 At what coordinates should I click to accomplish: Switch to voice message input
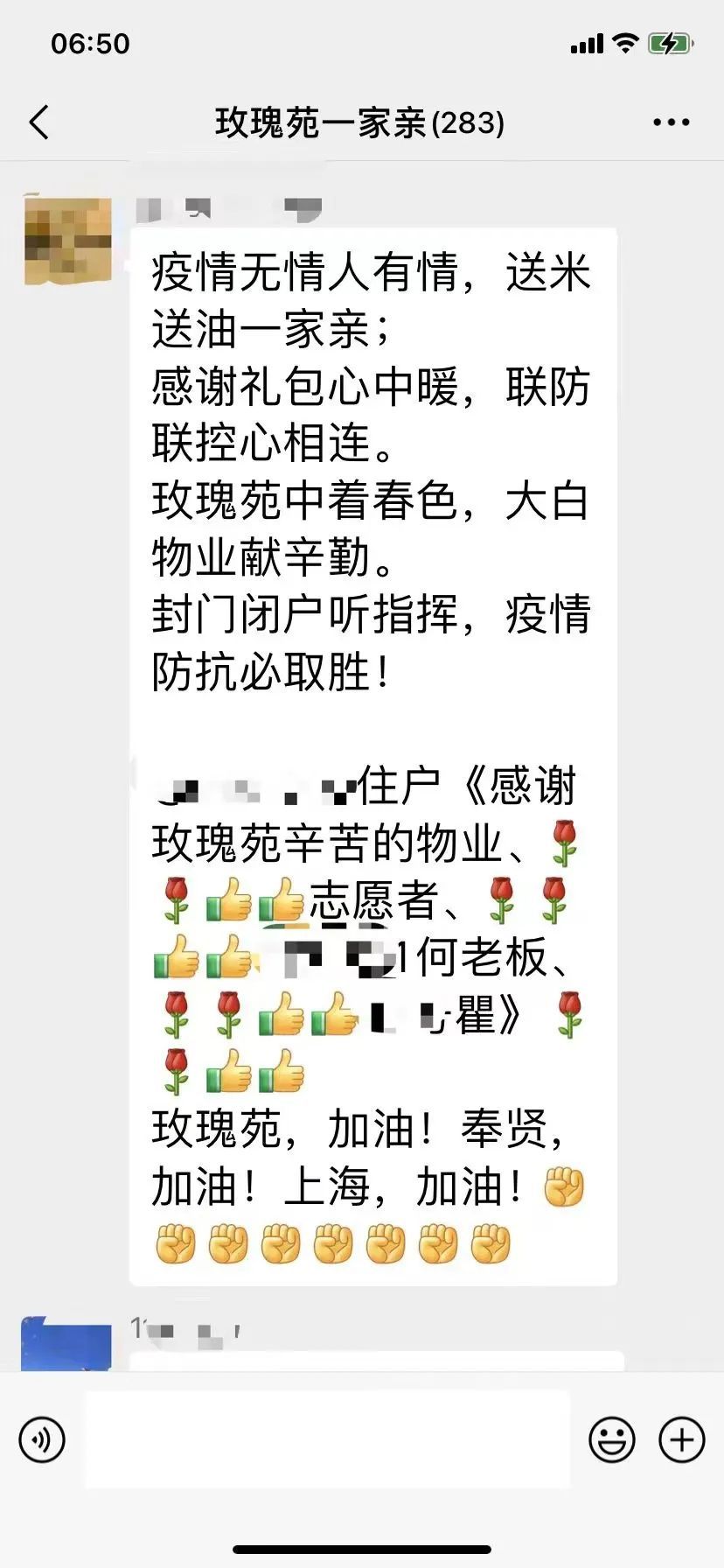click(x=42, y=1439)
